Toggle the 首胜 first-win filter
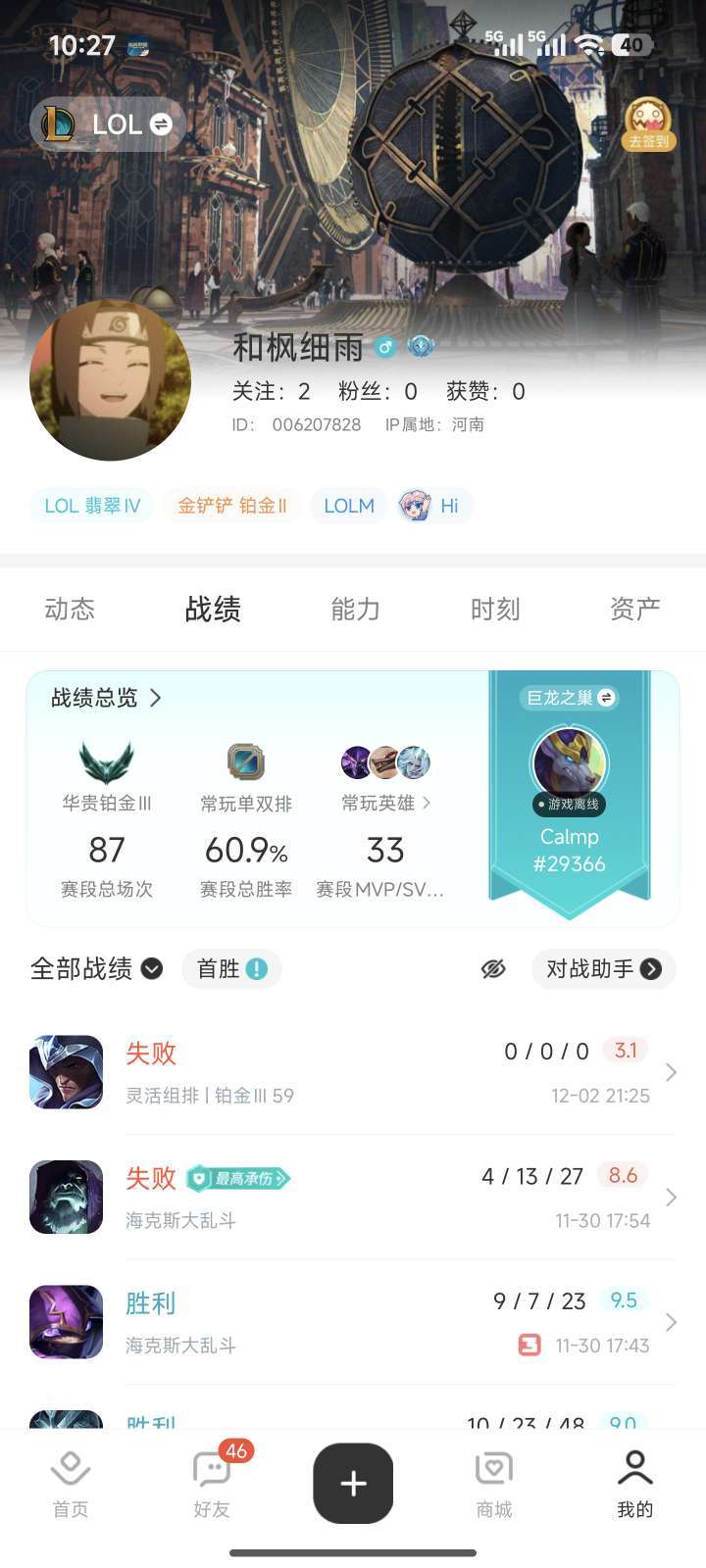 [231, 968]
